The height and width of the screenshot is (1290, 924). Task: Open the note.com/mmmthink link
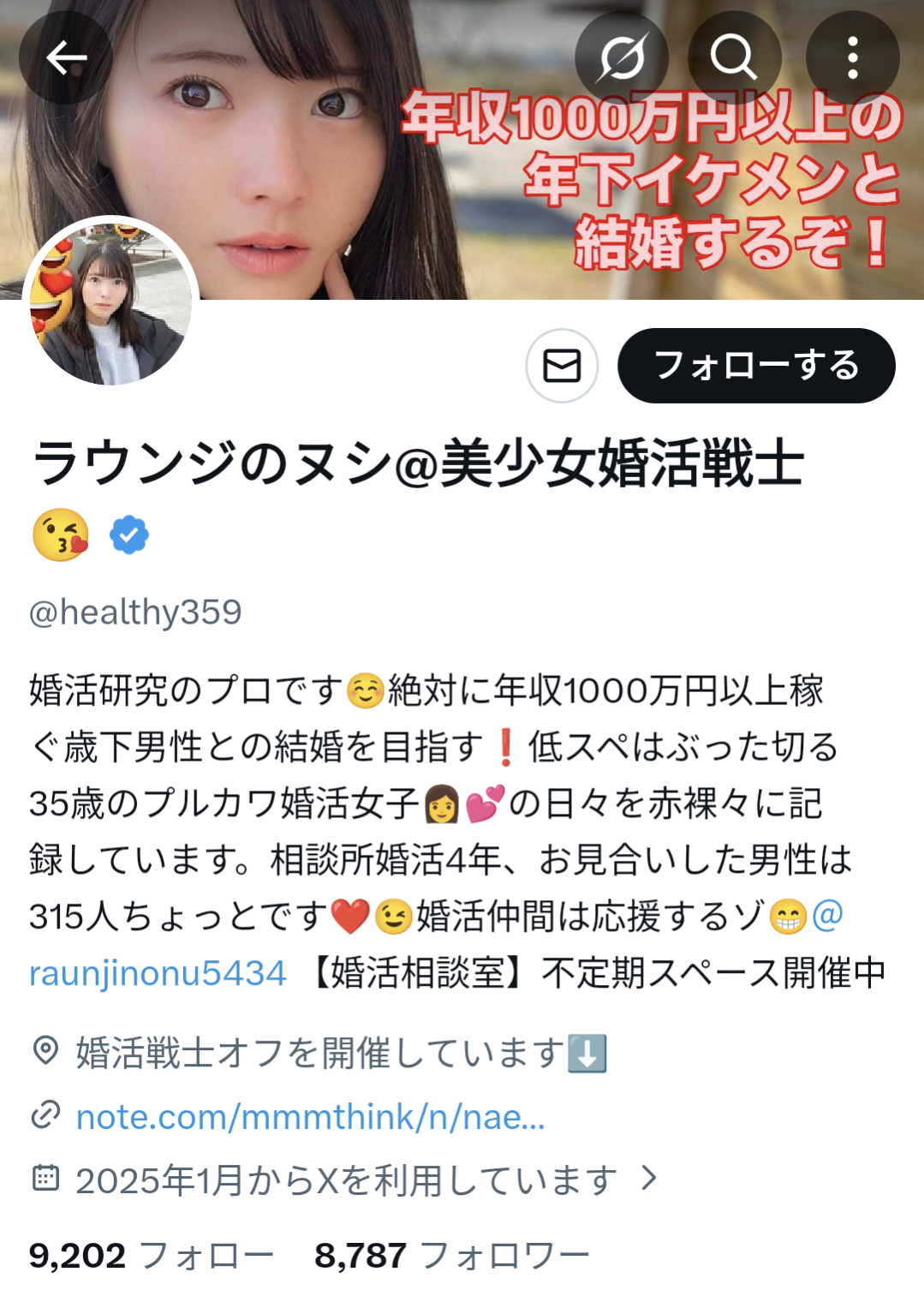tap(310, 1117)
